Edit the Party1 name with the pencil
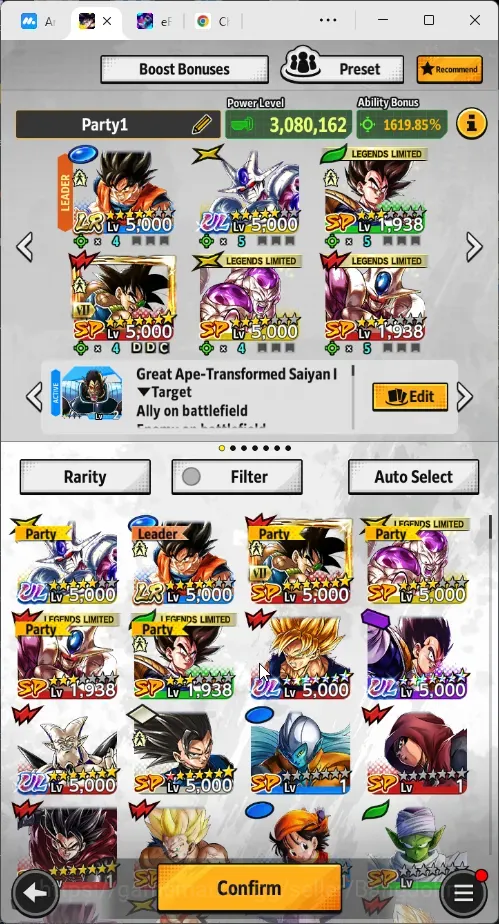The image size is (499, 924). click(201, 124)
